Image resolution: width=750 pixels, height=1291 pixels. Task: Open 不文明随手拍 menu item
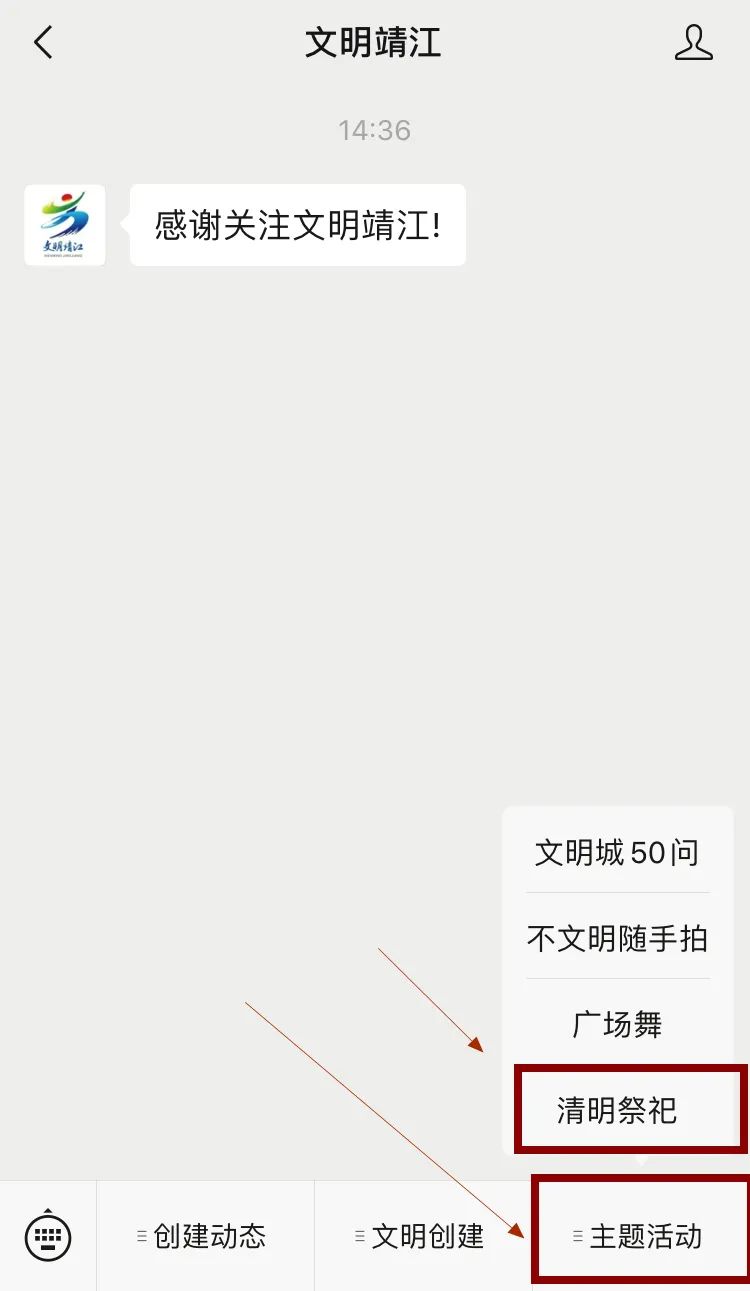tap(617, 938)
